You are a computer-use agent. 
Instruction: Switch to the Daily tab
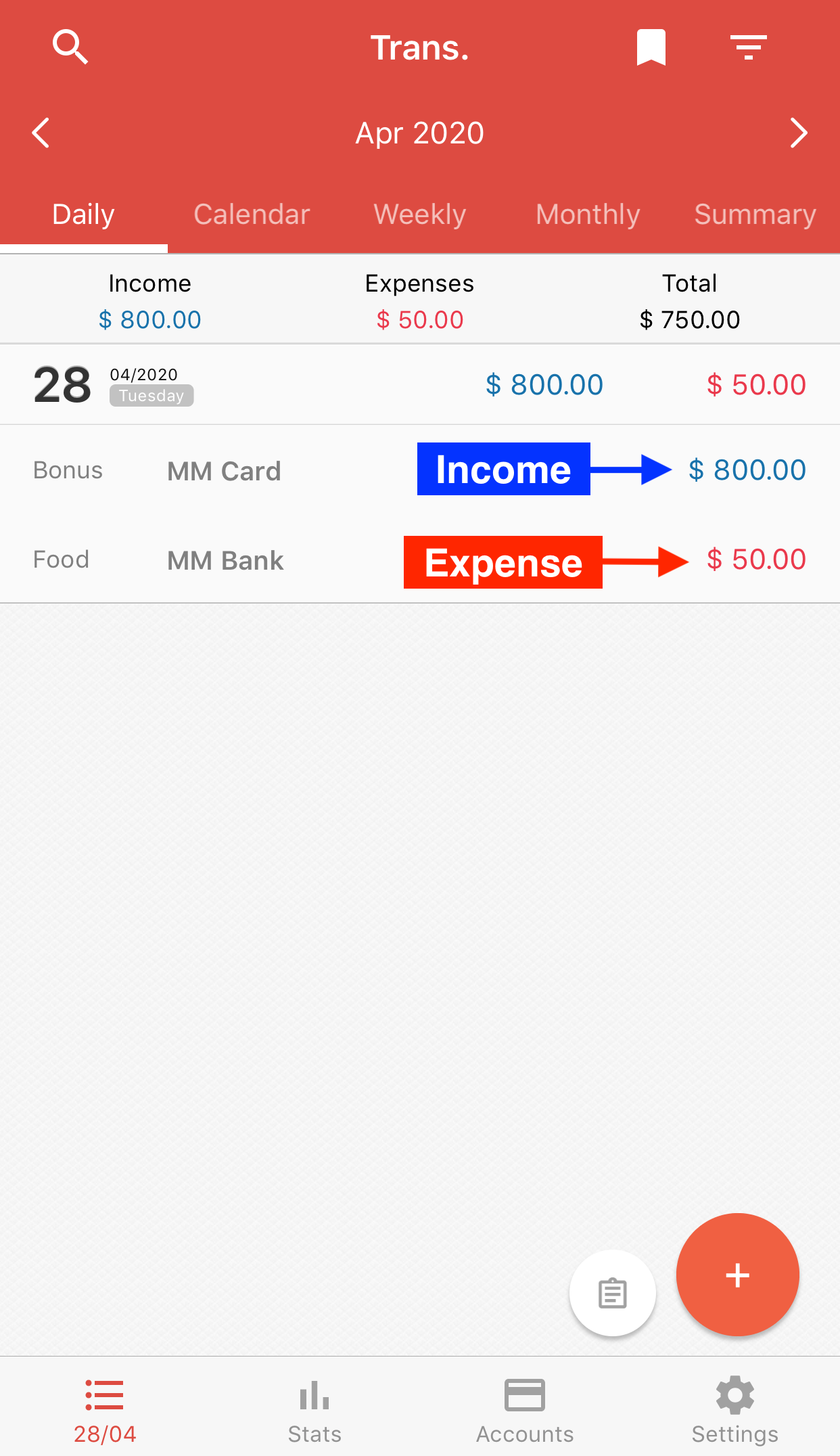(84, 214)
